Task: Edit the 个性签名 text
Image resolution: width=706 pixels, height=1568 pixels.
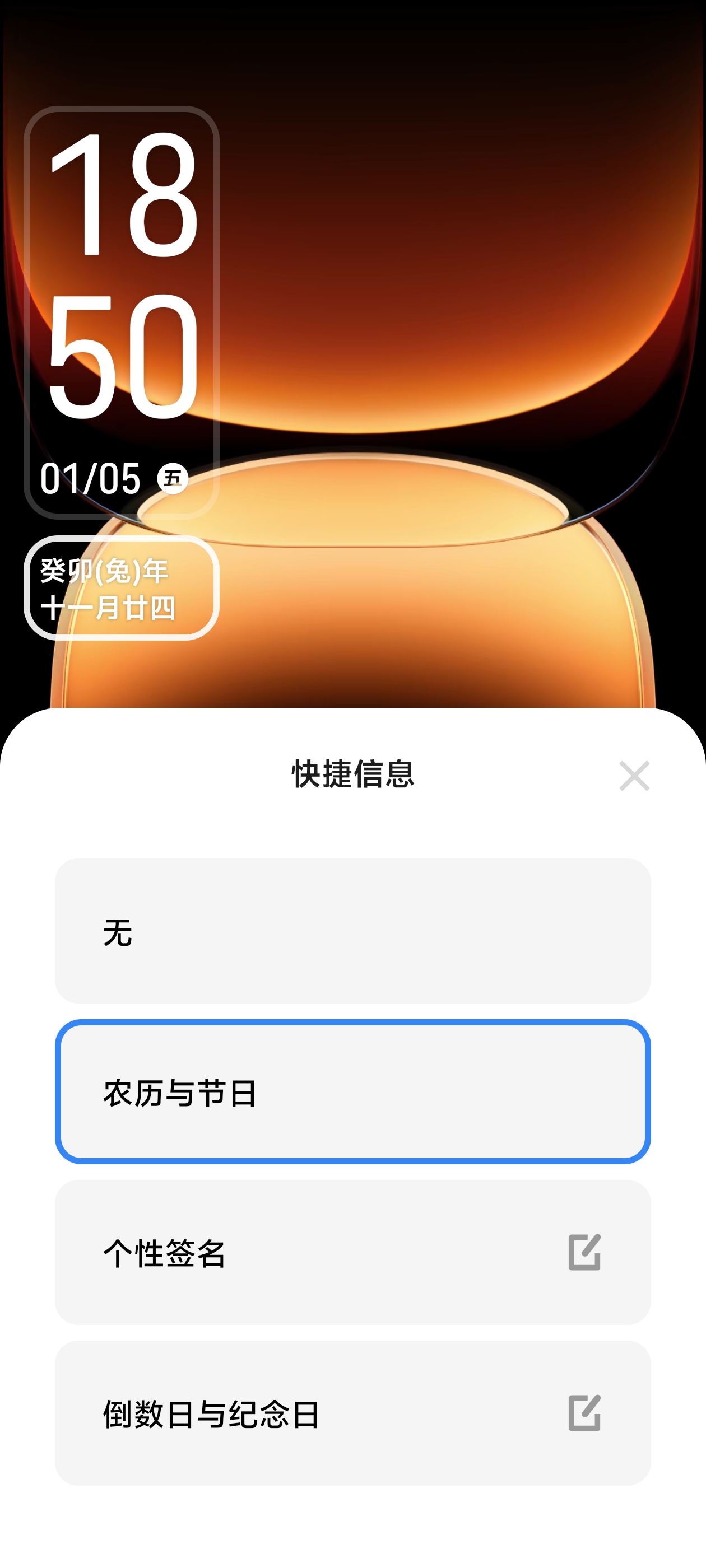Action: [x=584, y=1252]
